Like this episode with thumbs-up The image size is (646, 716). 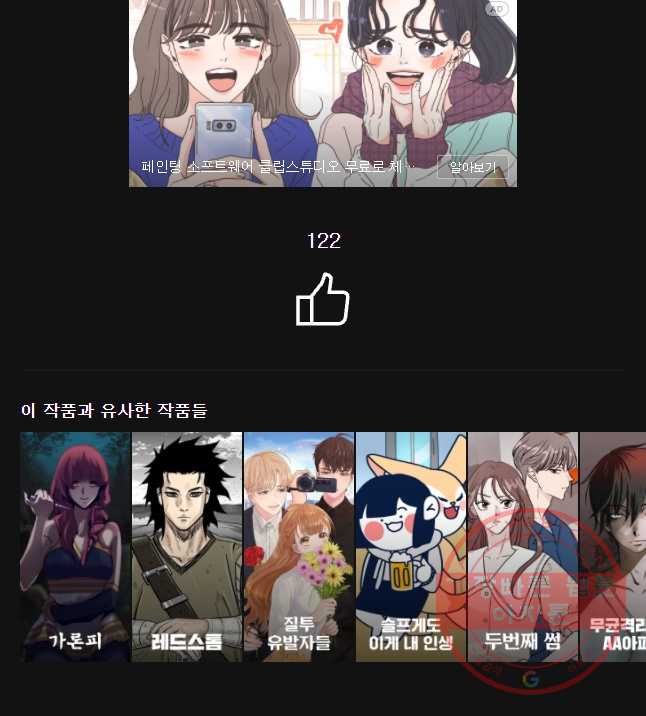coord(323,300)
